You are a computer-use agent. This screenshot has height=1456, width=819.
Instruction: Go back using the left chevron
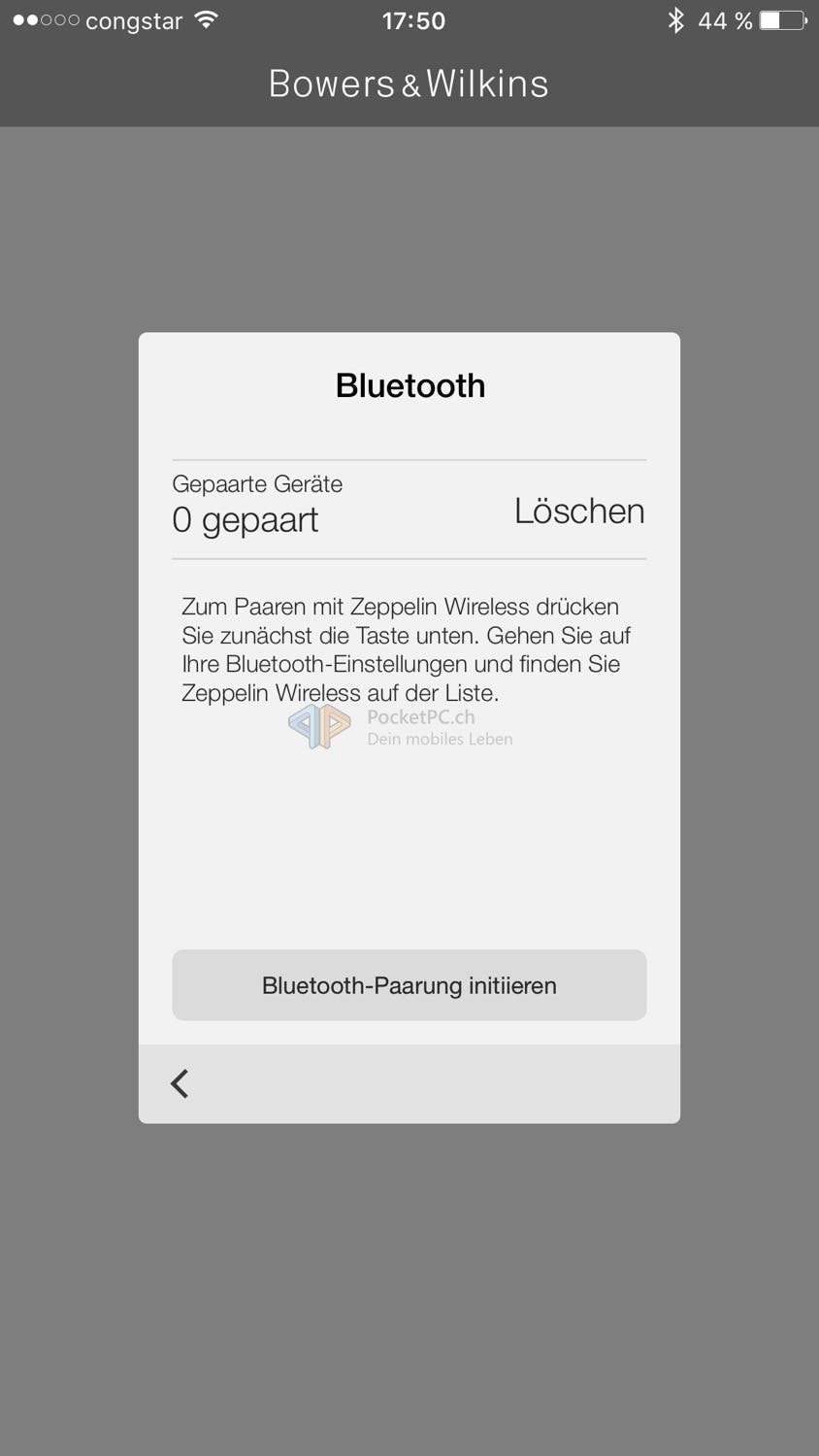[180, 1083]
